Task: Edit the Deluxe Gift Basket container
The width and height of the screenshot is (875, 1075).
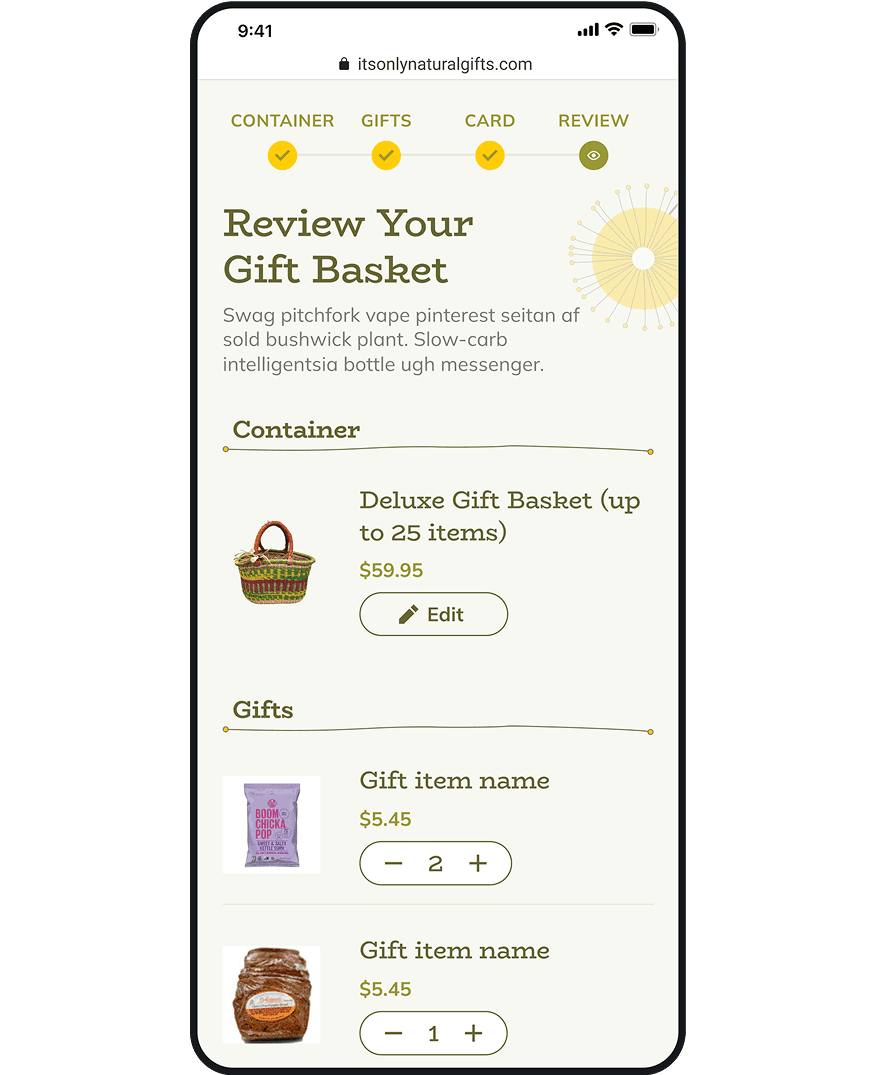Action: tap(433, 615)
